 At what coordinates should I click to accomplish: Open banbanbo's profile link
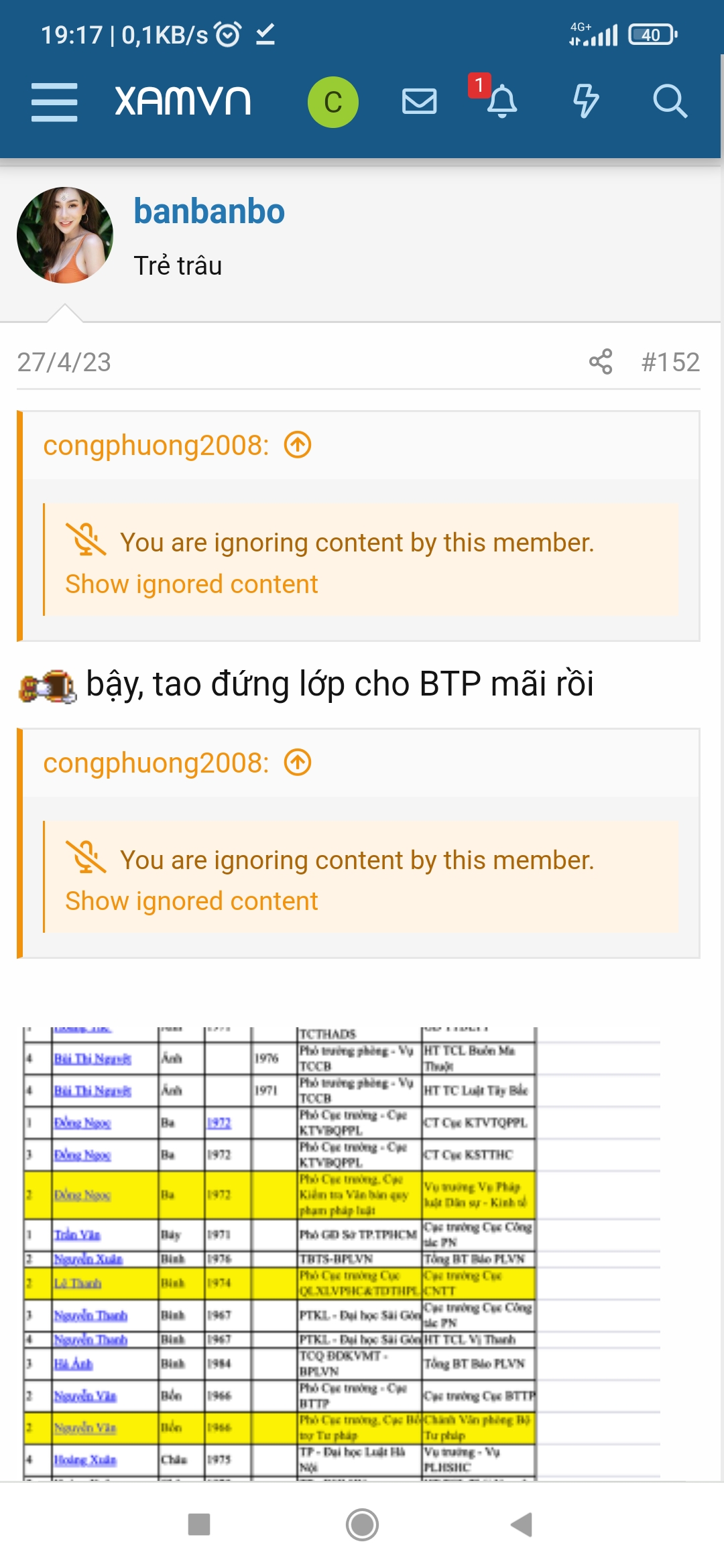(x=208, y=211)
